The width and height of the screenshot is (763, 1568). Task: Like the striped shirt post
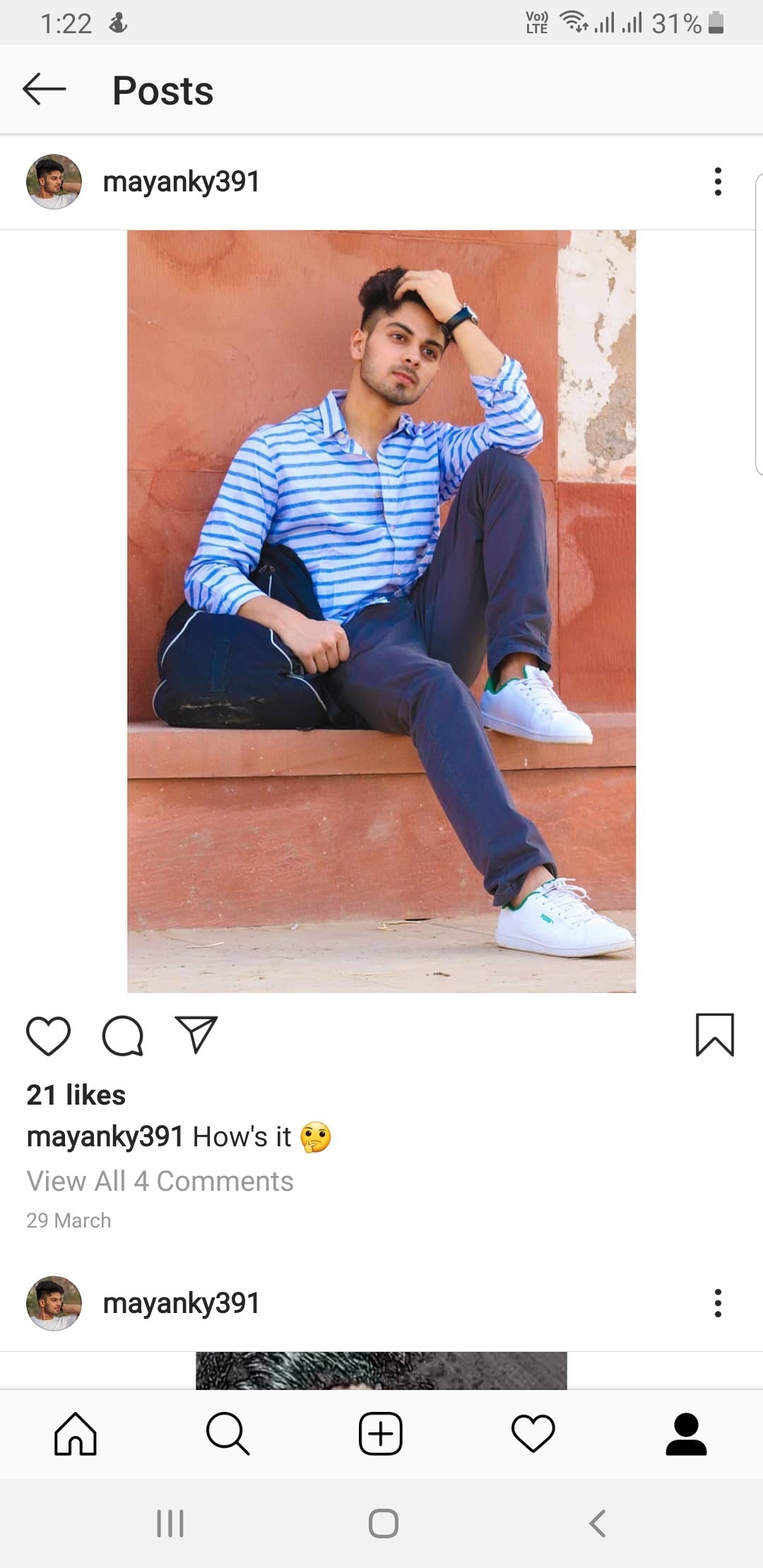tap(48, 1036)
